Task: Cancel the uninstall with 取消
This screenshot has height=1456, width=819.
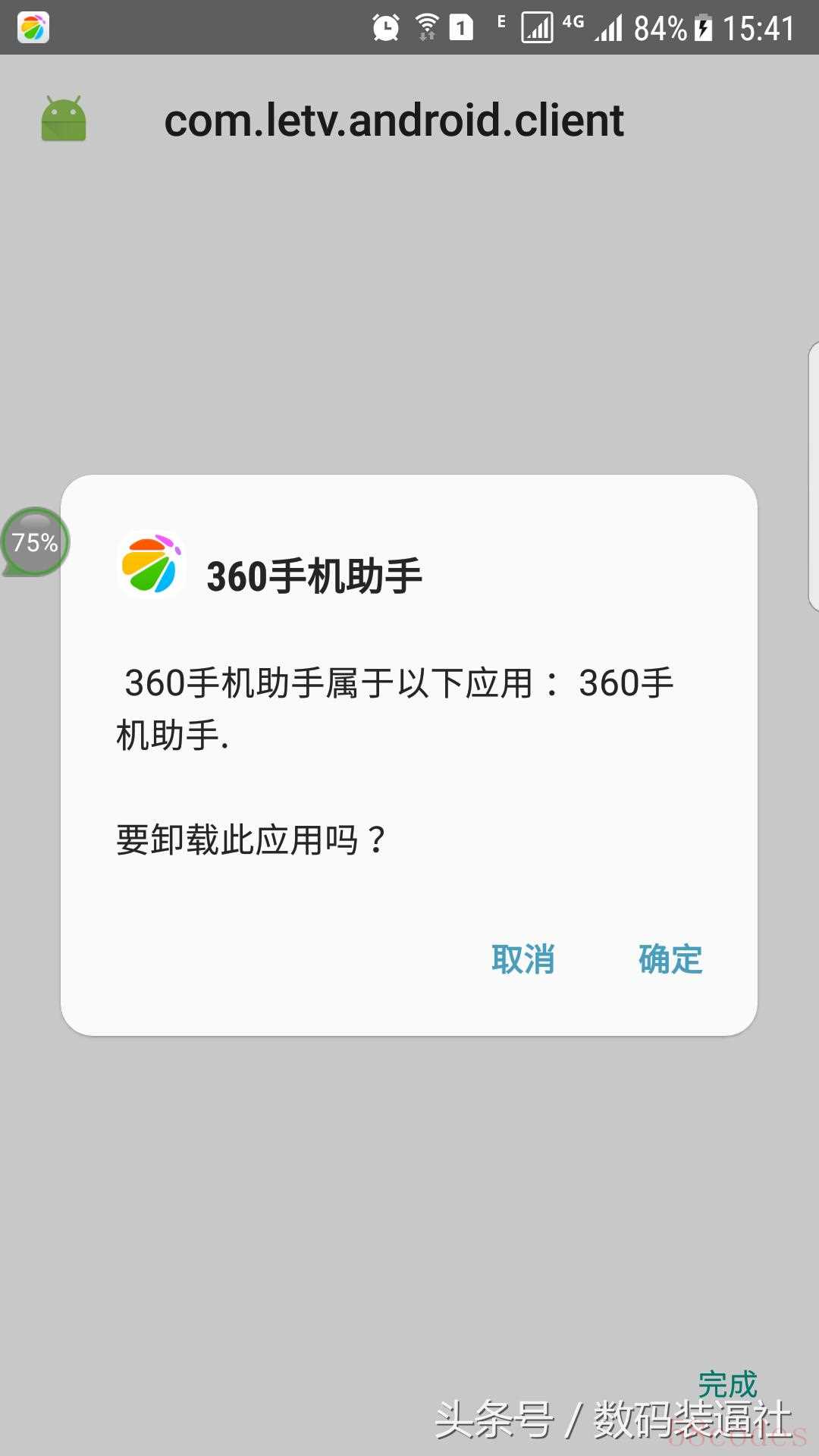Action: pyautogui.click(x=522, y=959)
